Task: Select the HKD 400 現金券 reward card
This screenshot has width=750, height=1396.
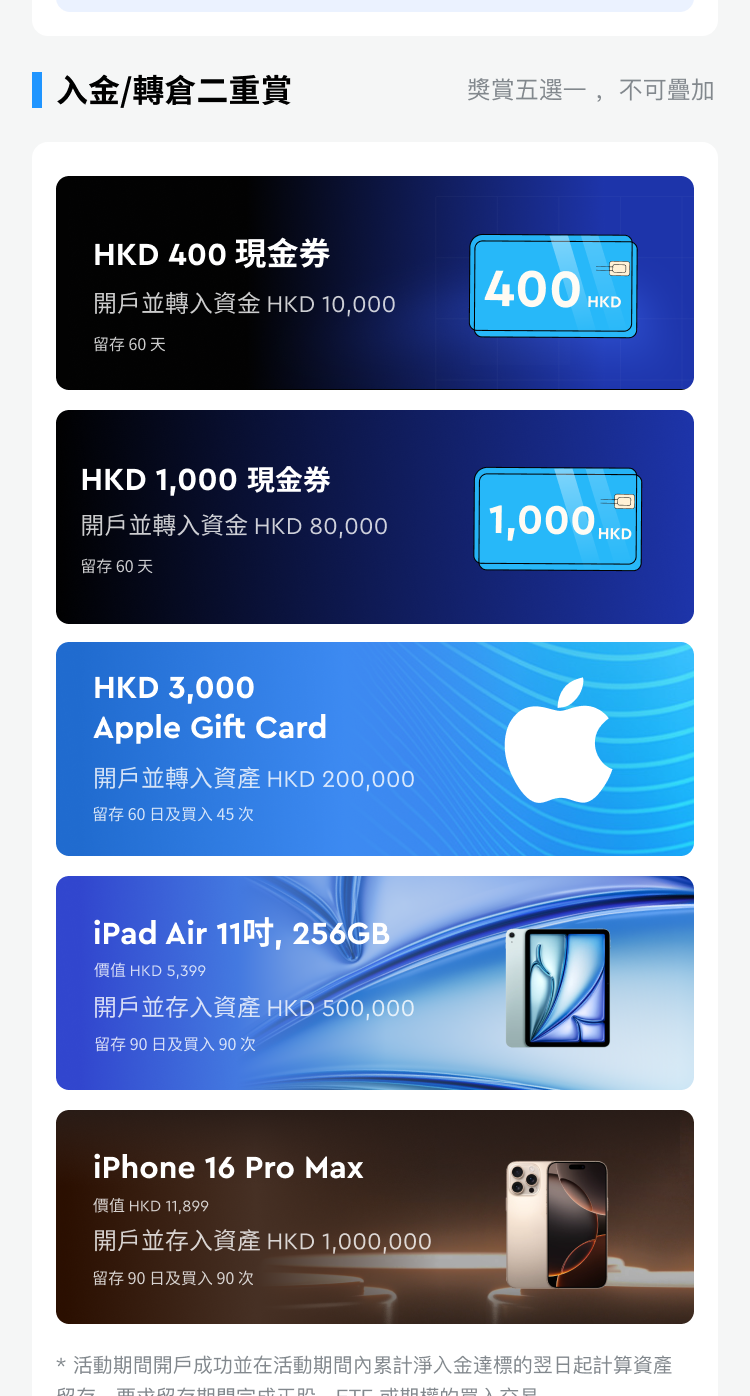Action: (x=375, y=283)
